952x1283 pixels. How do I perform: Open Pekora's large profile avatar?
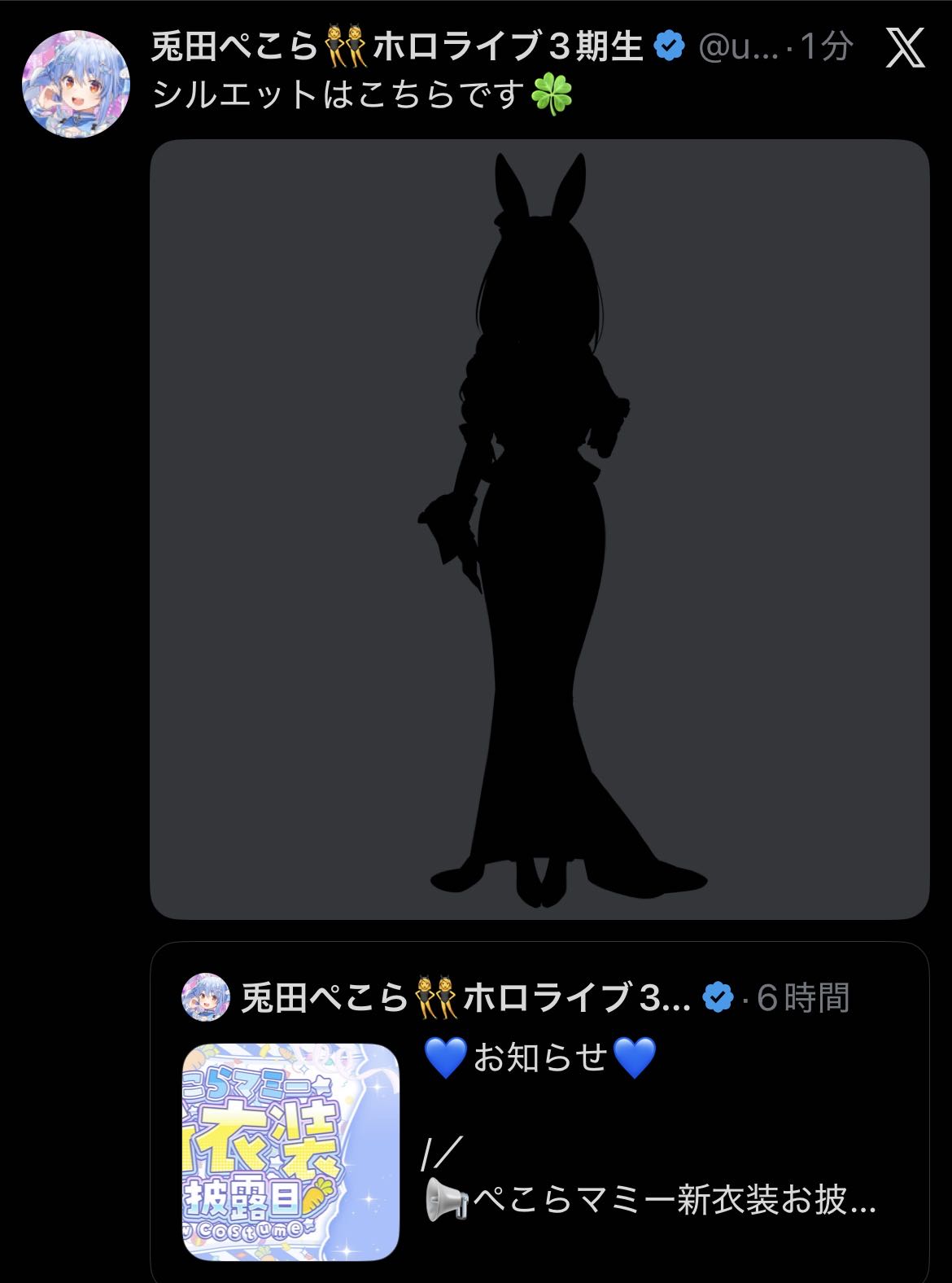pos(76,84)
